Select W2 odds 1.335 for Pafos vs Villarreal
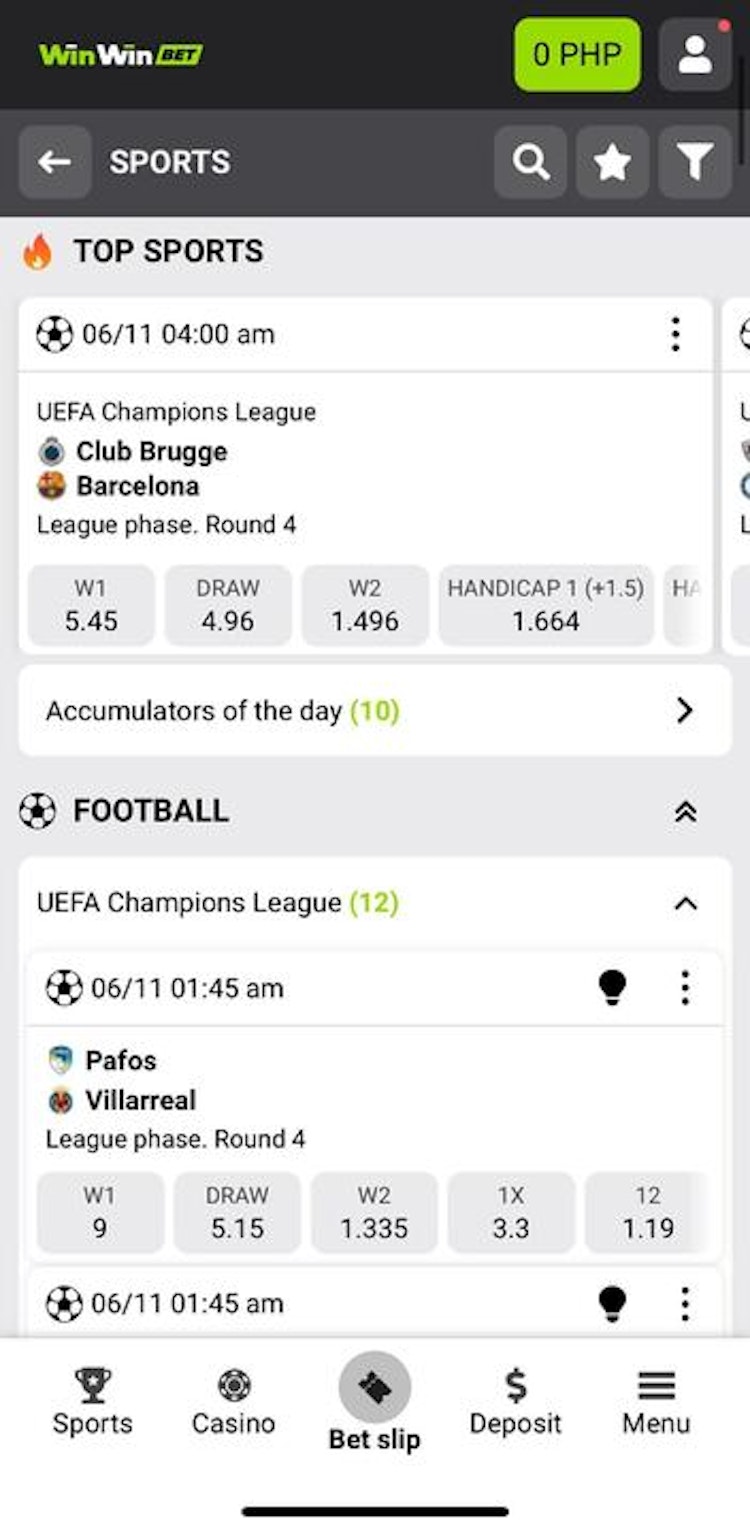The width and height of the screenshot is (750, 1532). 375,1213
